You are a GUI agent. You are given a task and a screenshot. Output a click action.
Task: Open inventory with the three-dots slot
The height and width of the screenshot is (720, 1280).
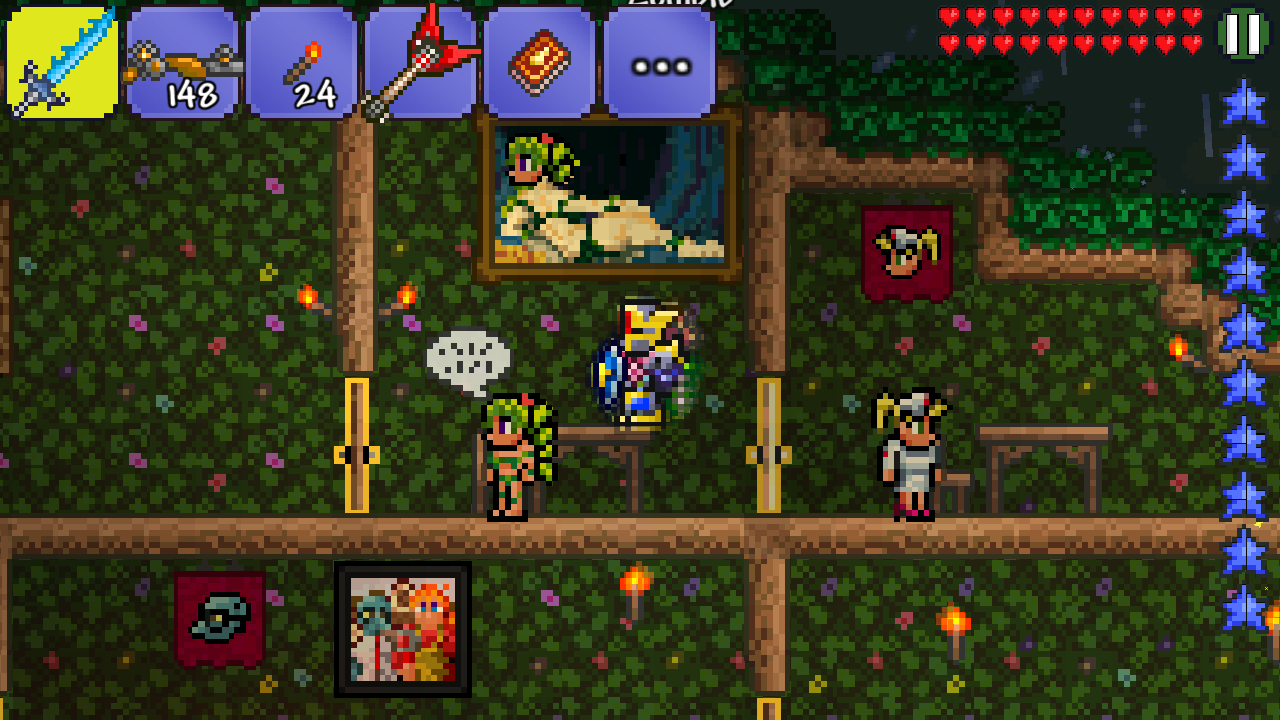point(659,62)
